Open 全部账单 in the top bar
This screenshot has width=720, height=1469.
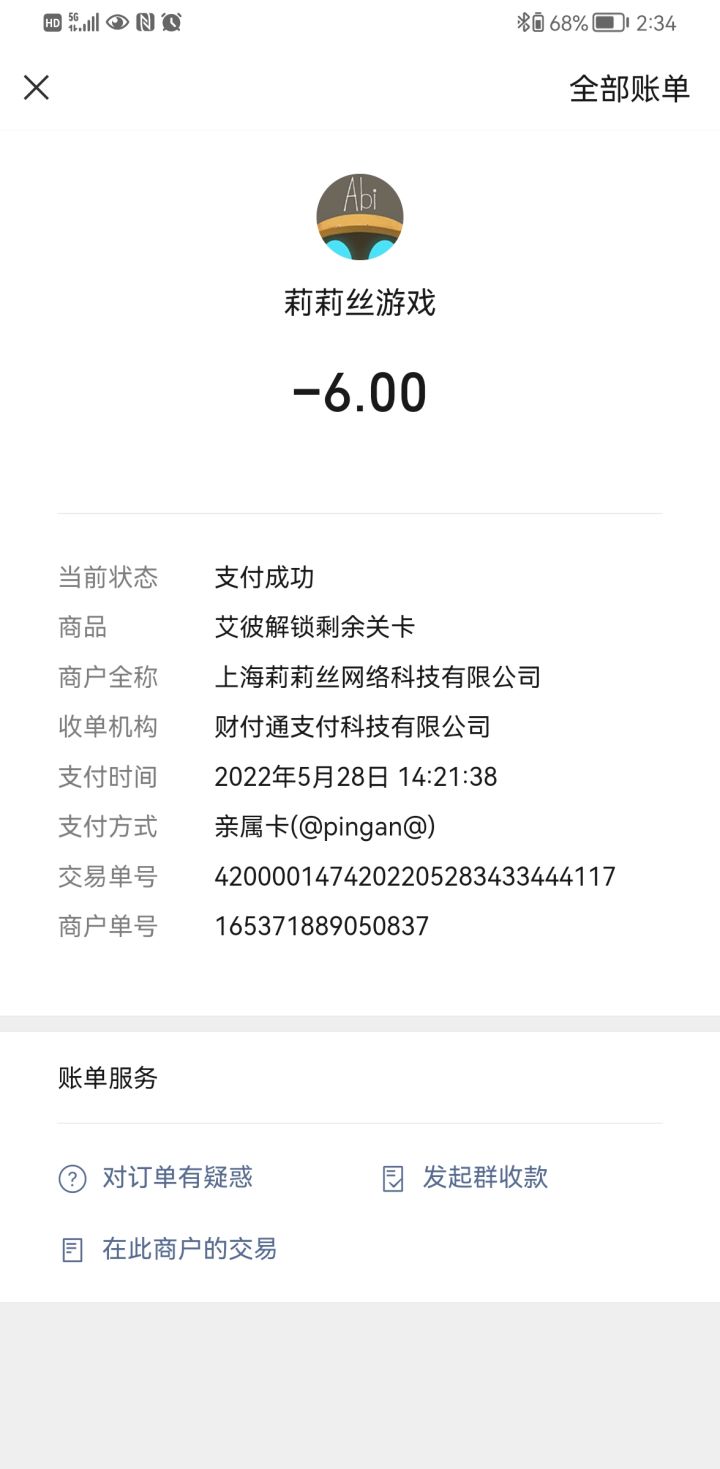pos(629,89)
